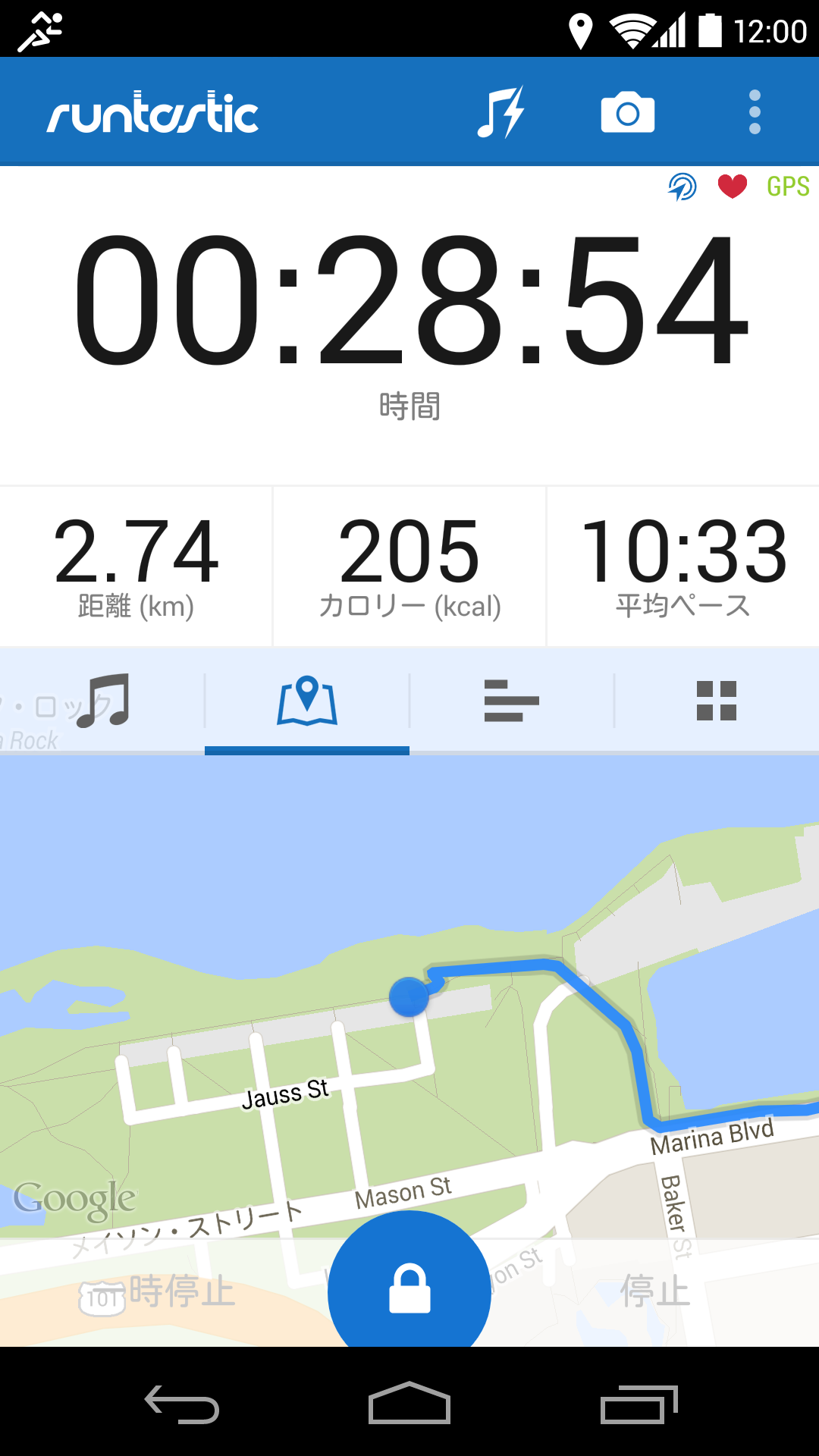Open the grid dashboard tab

click(717, 701)
